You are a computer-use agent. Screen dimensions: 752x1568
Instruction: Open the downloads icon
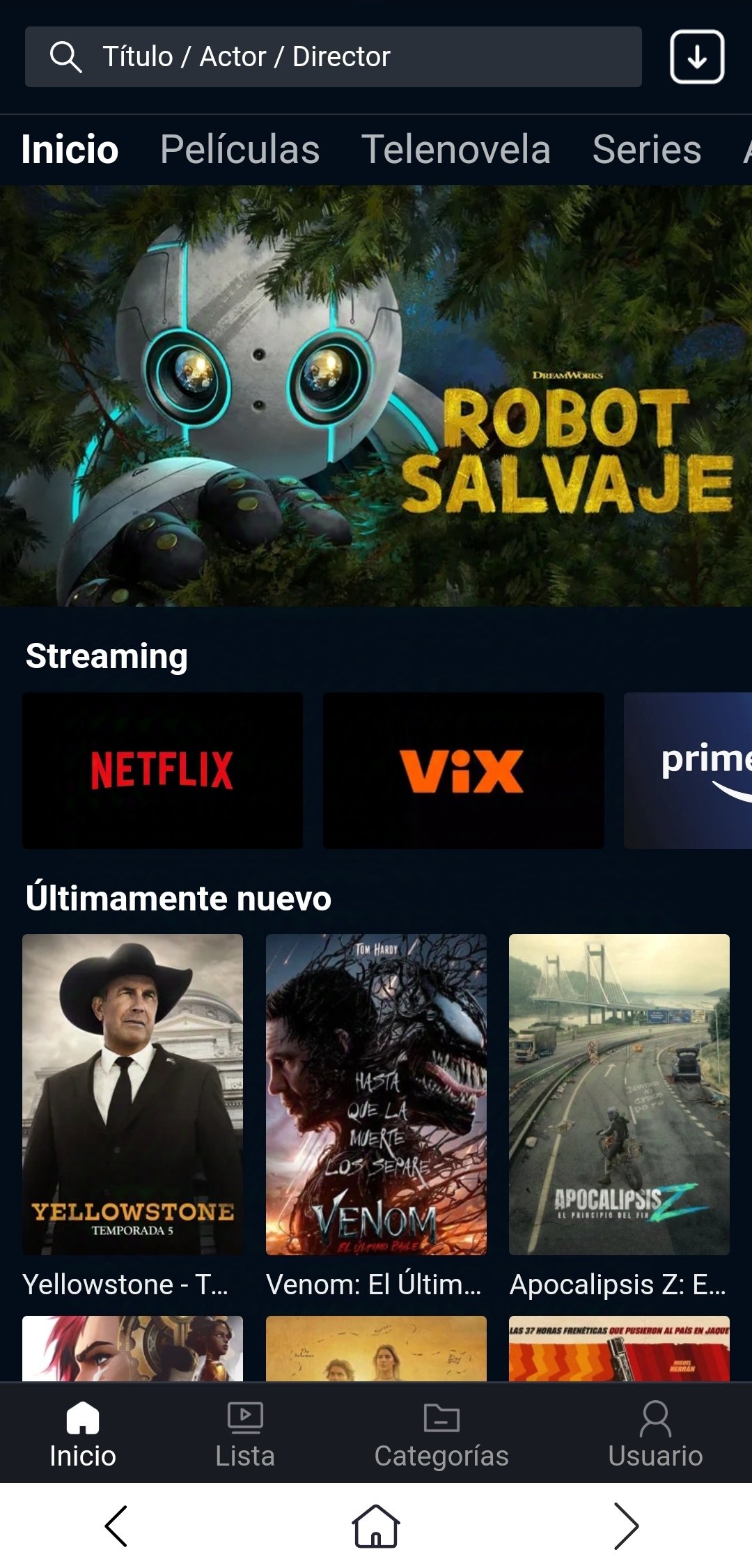coord(697,57)
